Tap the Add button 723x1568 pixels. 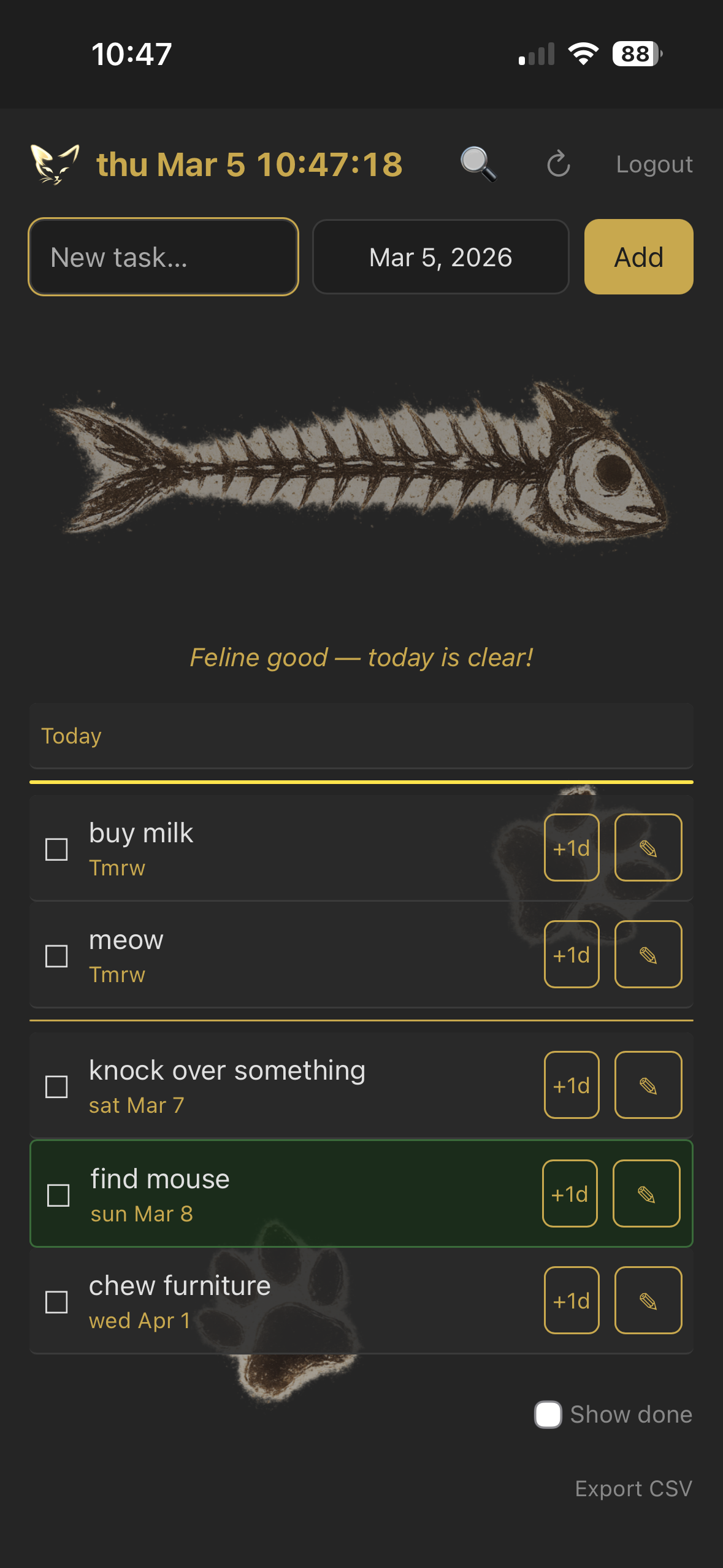coord(638,257)
